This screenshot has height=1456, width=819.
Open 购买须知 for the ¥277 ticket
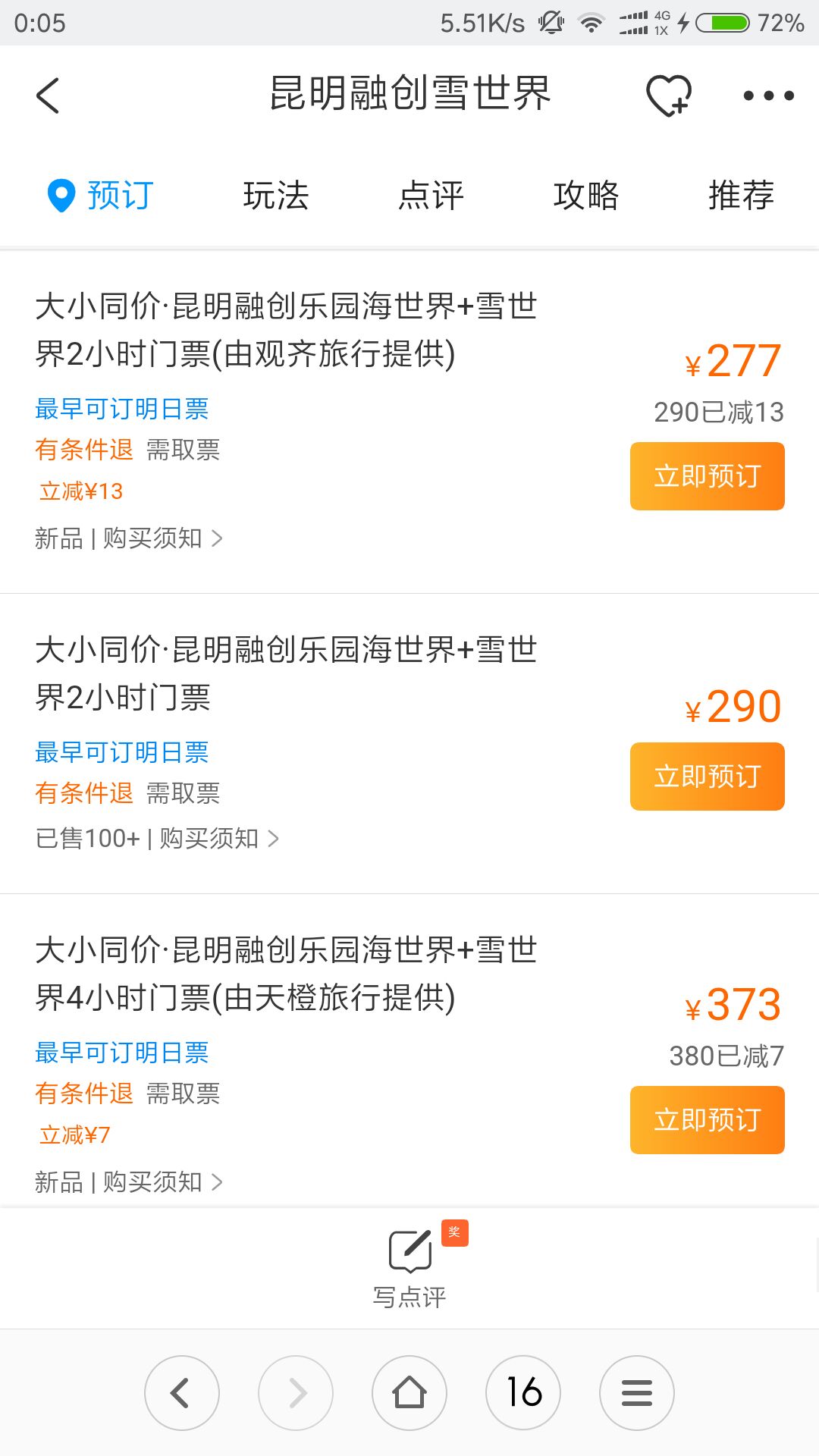(162, 538)
